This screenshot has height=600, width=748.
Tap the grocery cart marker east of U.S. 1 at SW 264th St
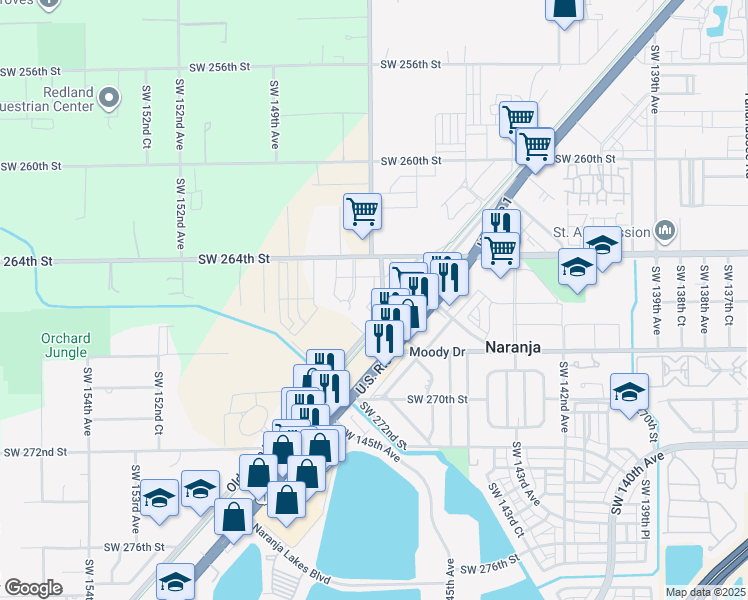500,255
